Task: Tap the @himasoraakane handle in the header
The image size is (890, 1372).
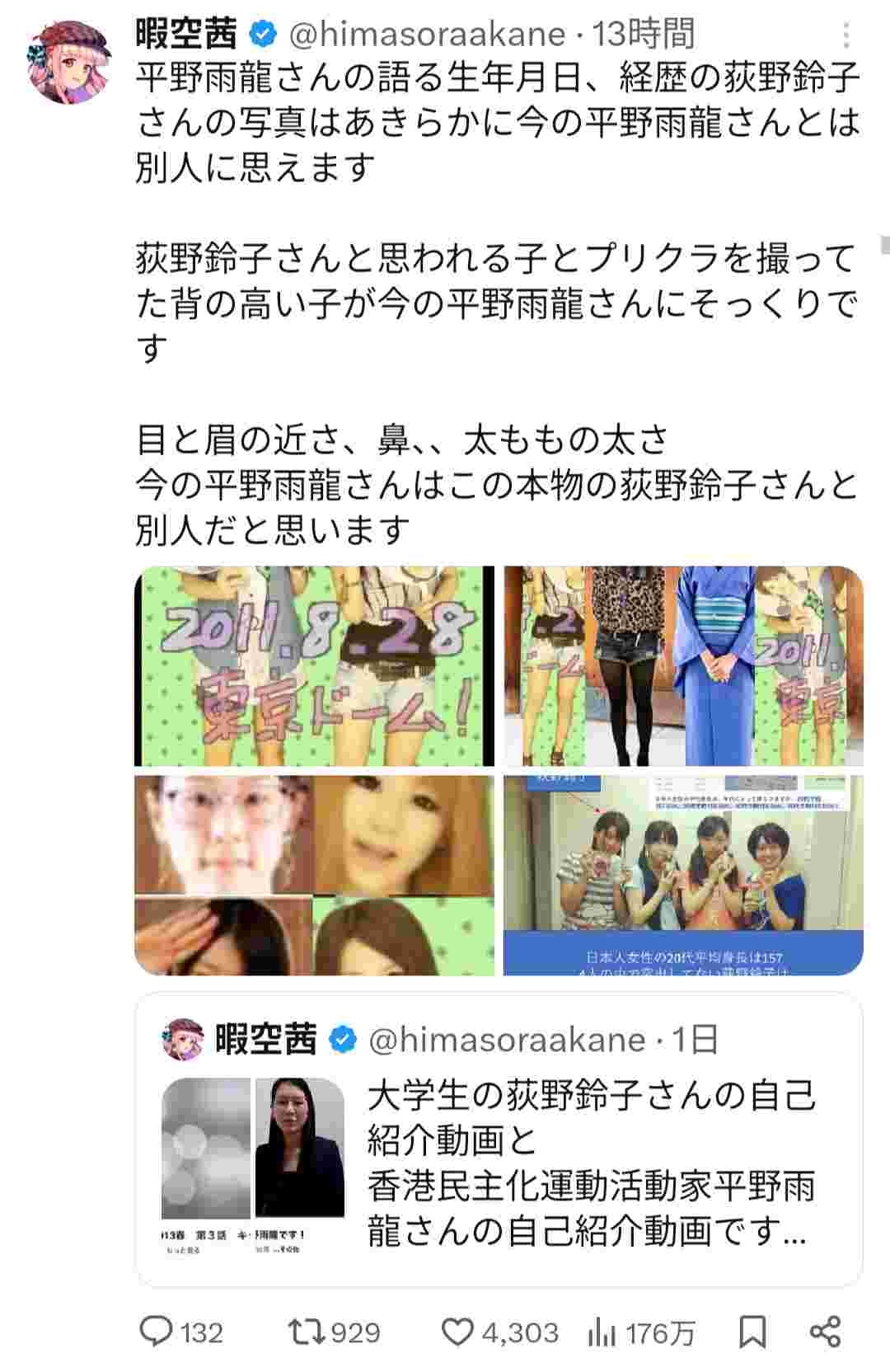Action: 426,35
